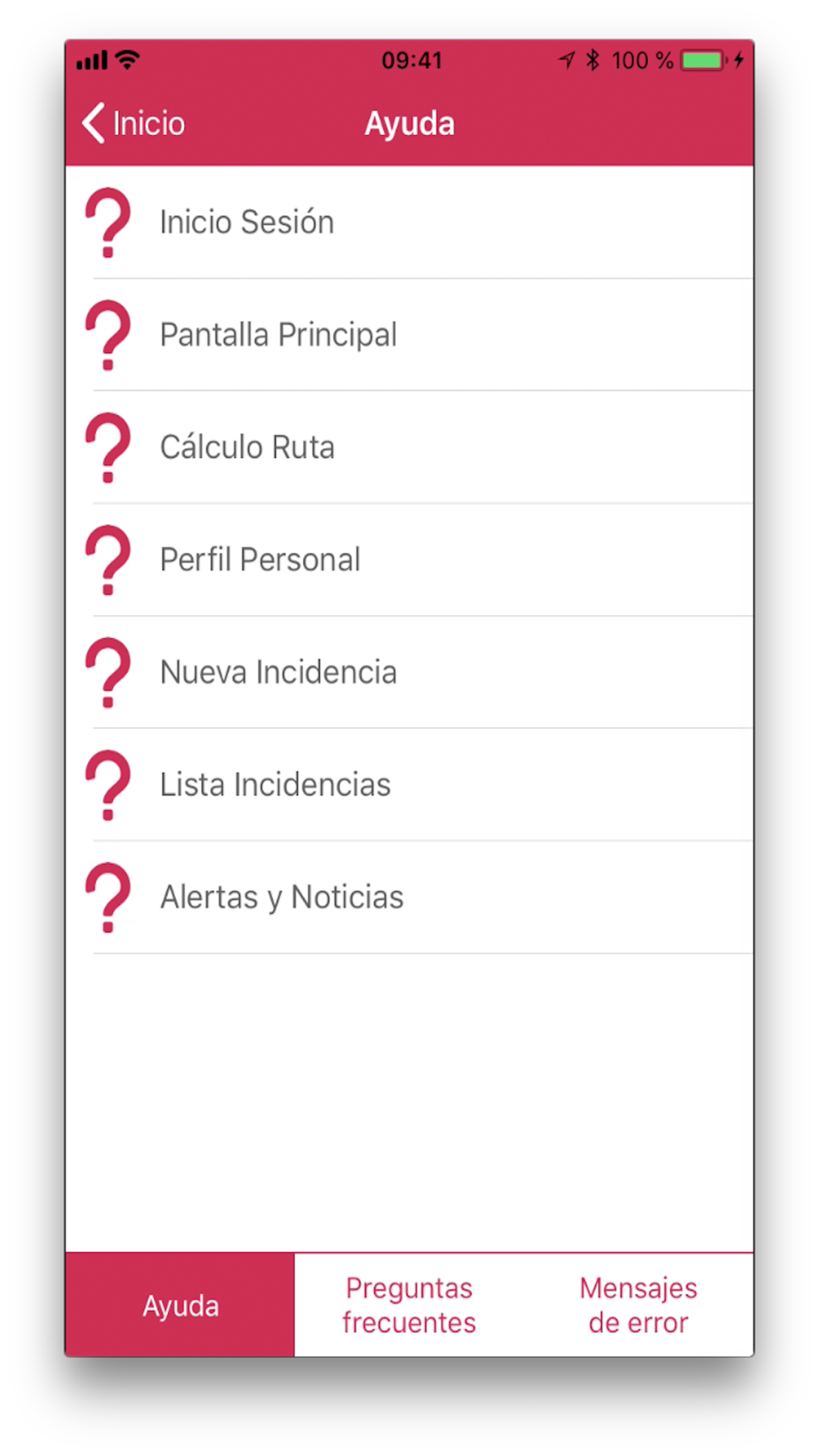Open Alertas y Noticias help
The height and width of the screenshot is (1456, 819).
tap(409, 898)
